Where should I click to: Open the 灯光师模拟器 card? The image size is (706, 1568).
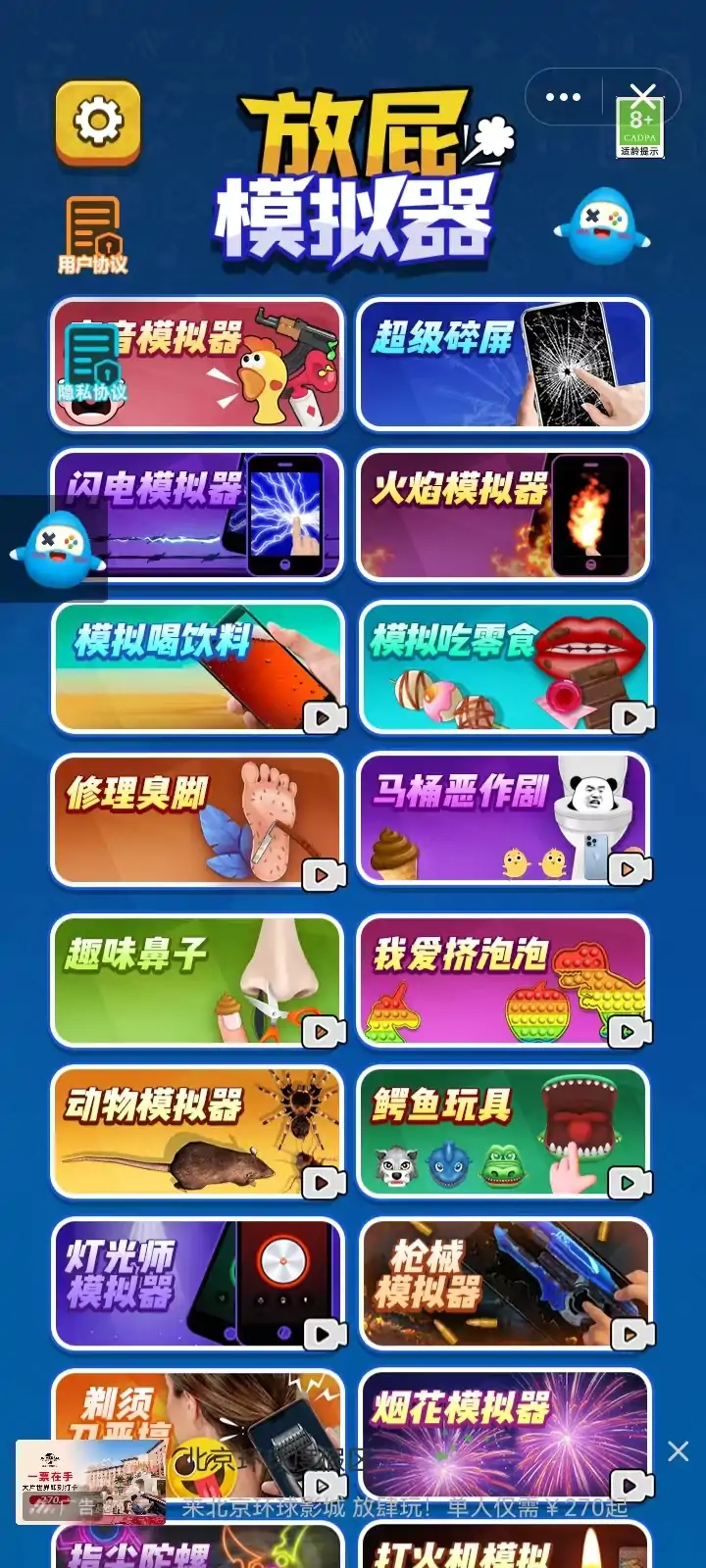click(x=196, y=1284)
